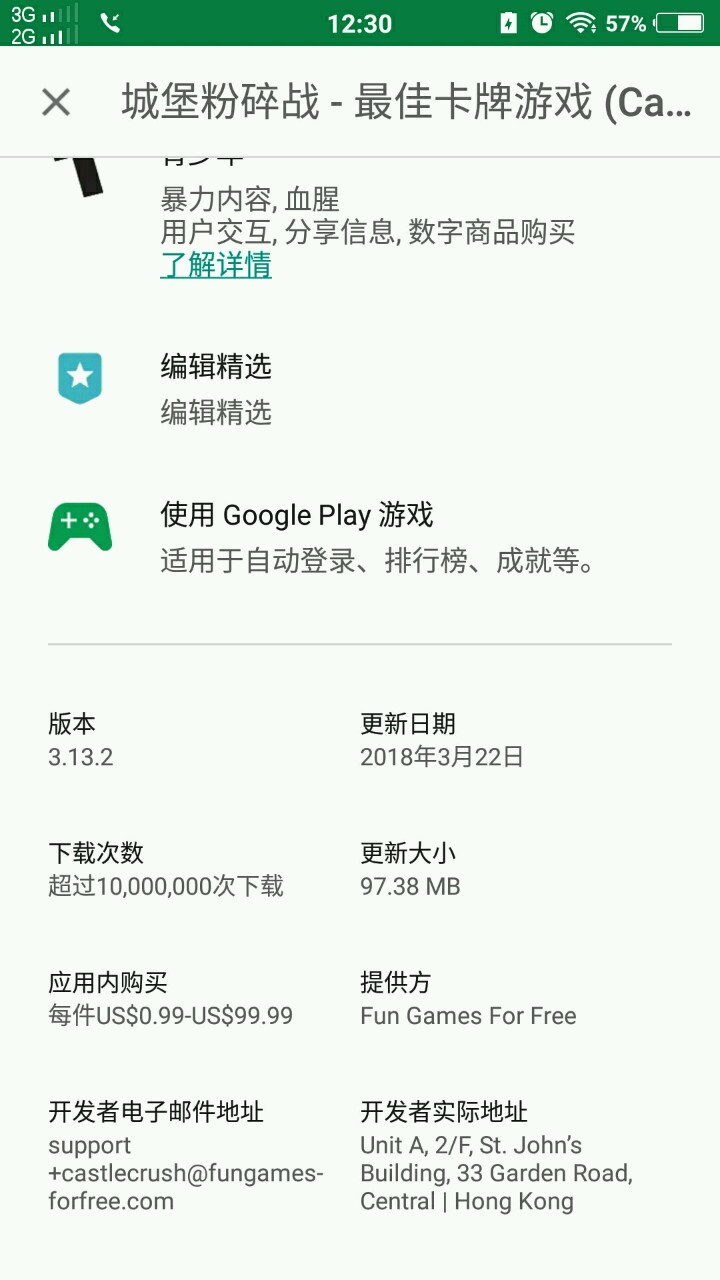Close the app details page

tap(56, 102)
